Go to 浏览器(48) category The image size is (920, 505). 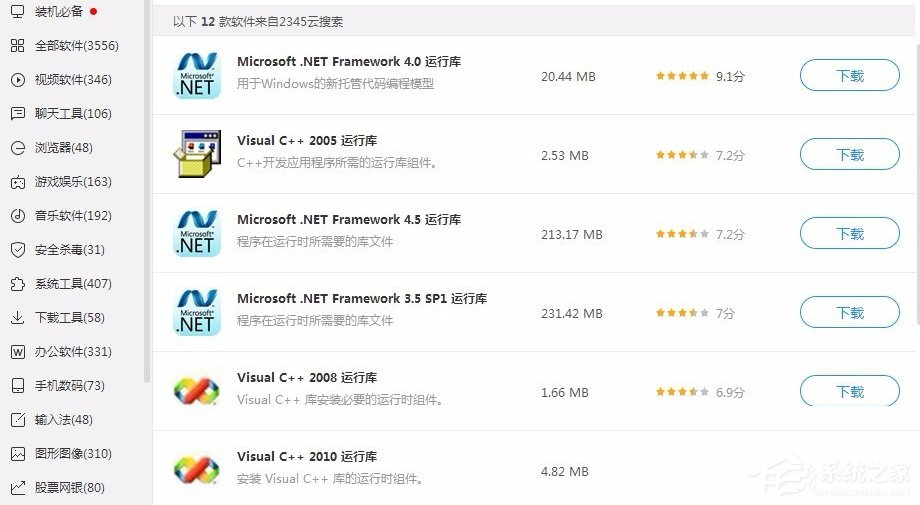click(x=63, y=148)
